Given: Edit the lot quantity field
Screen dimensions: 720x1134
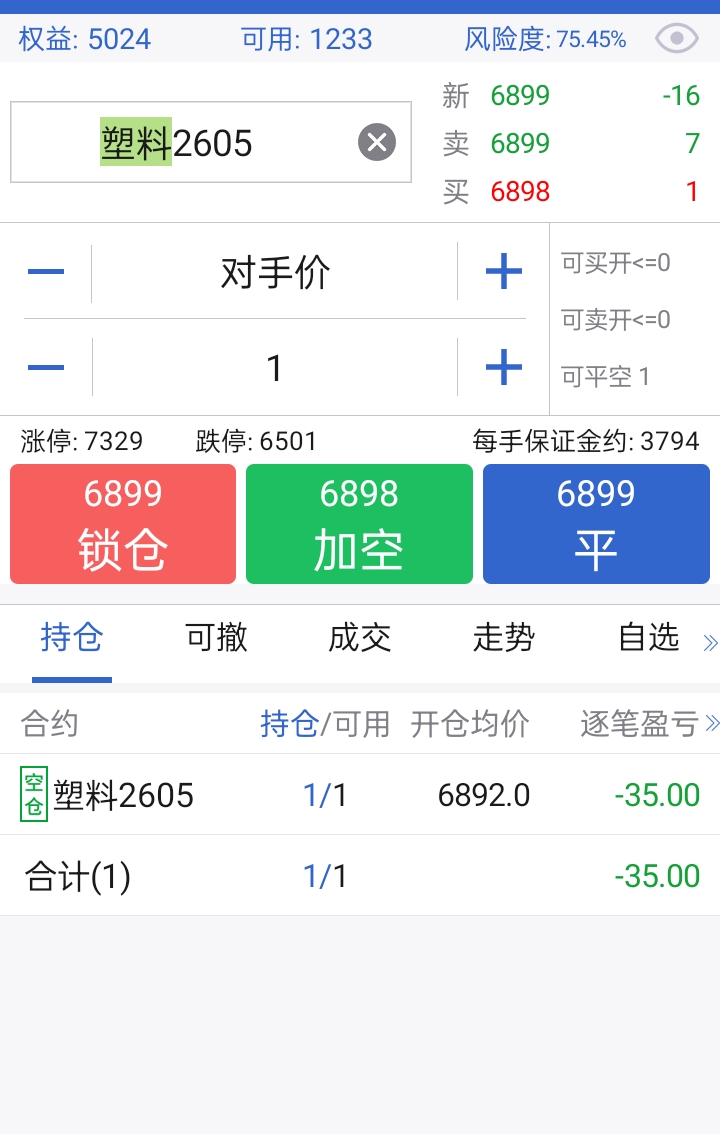Looking at the screenshot, I should click(x=275, y=368).
